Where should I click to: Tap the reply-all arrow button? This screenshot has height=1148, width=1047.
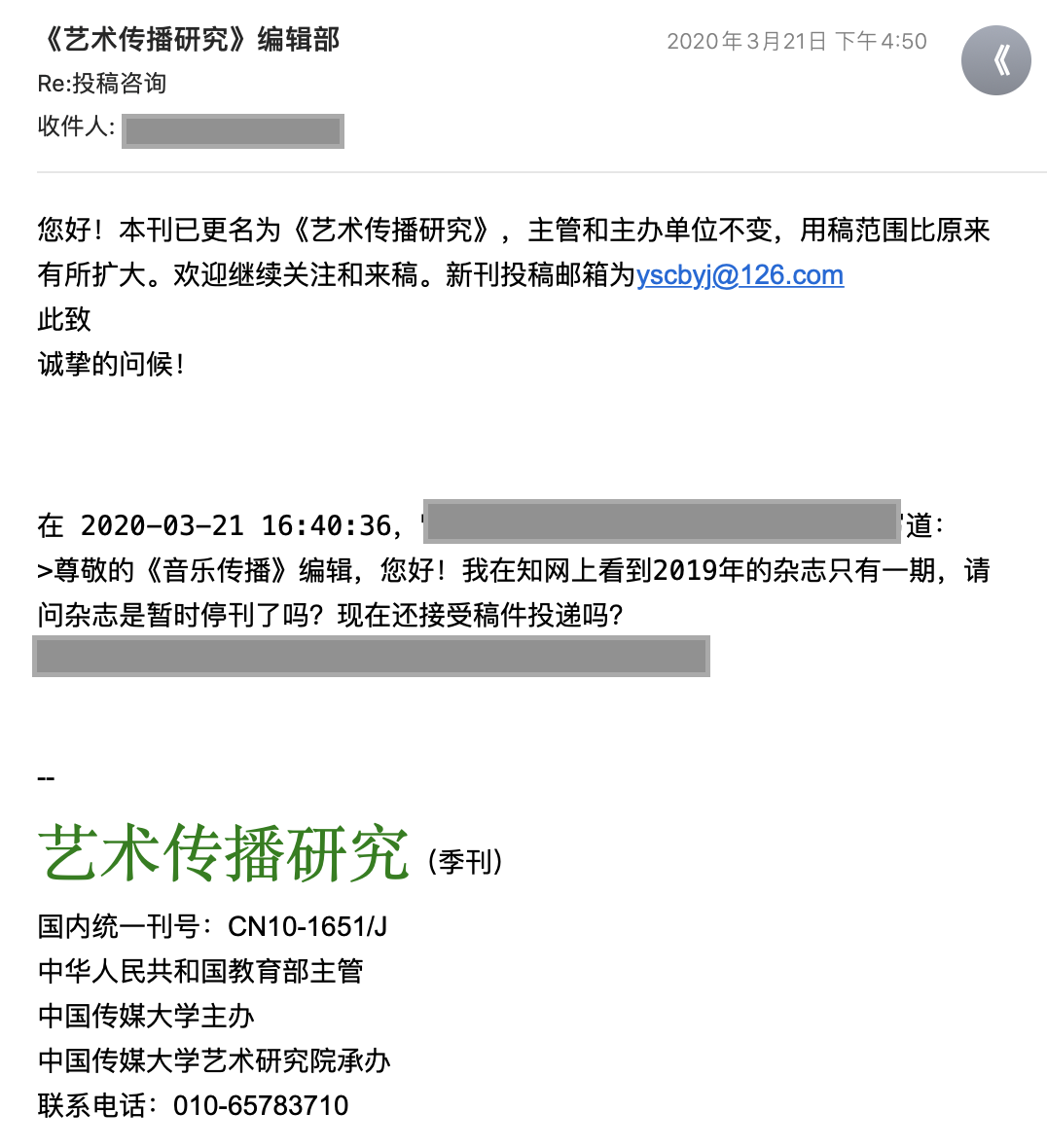[x=995, y=60]
